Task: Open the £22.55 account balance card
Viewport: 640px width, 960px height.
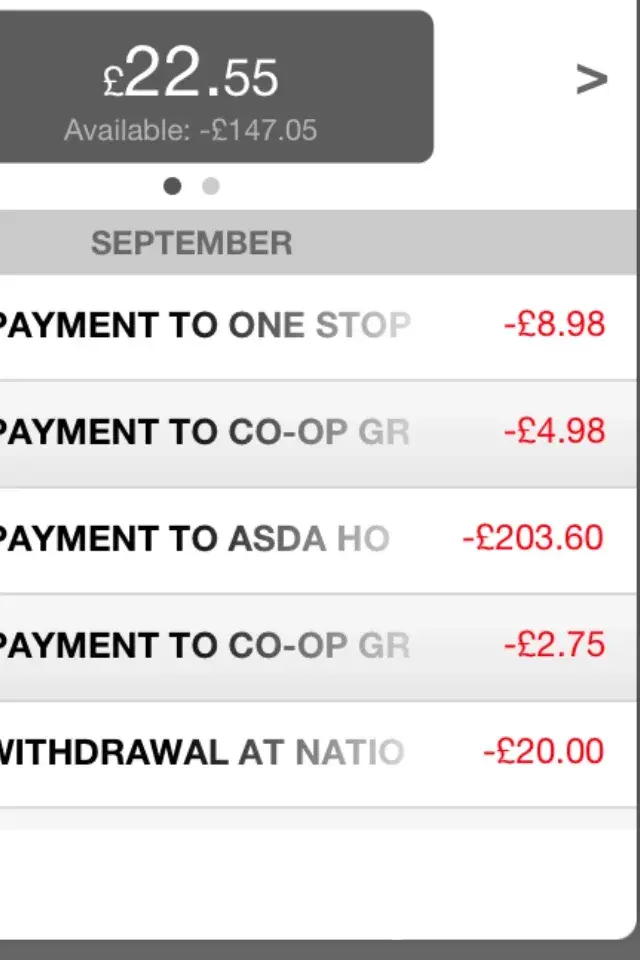Action: click(x=215, y=88)
